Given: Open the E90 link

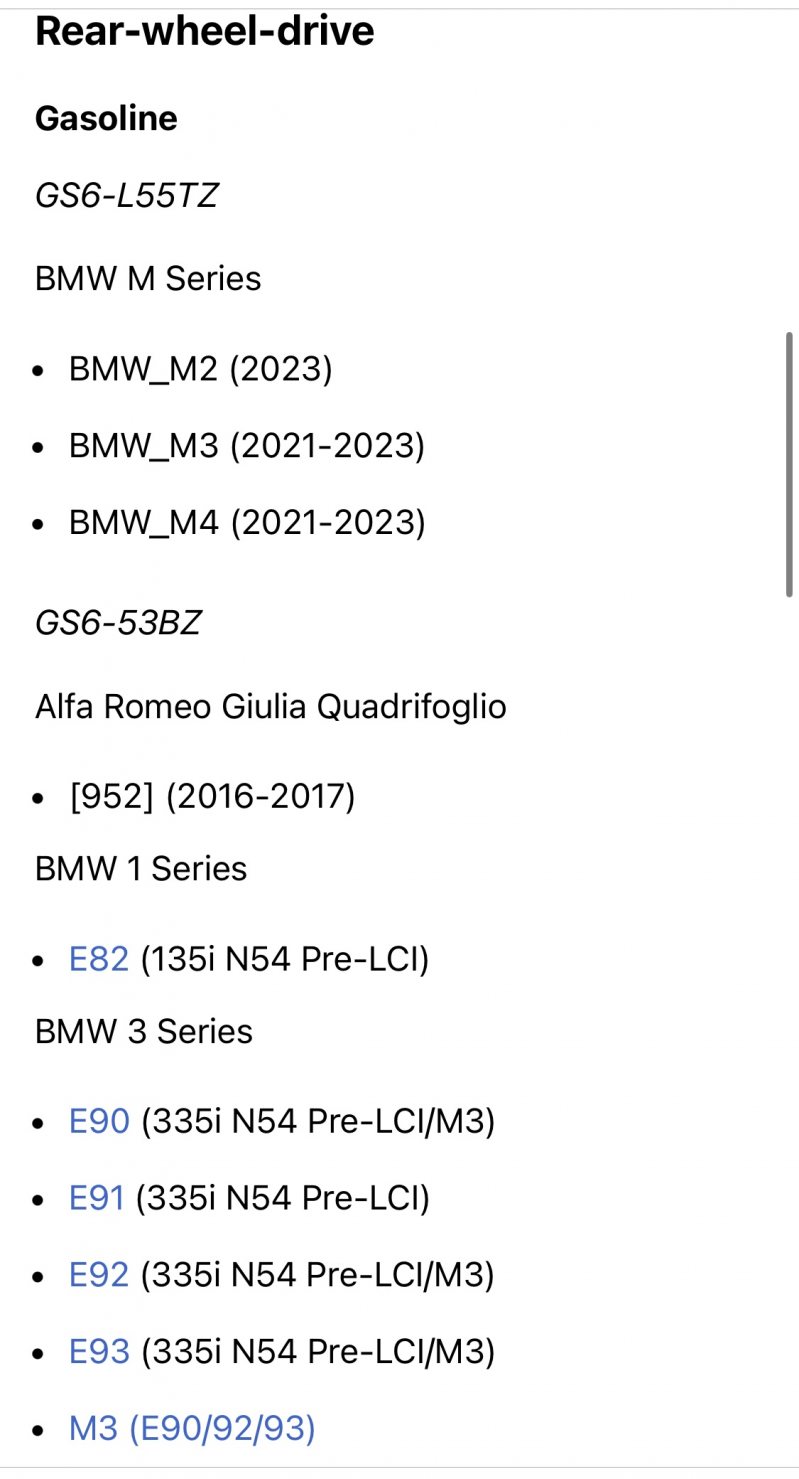Looking at the screenshot, I should point(99,1122).
